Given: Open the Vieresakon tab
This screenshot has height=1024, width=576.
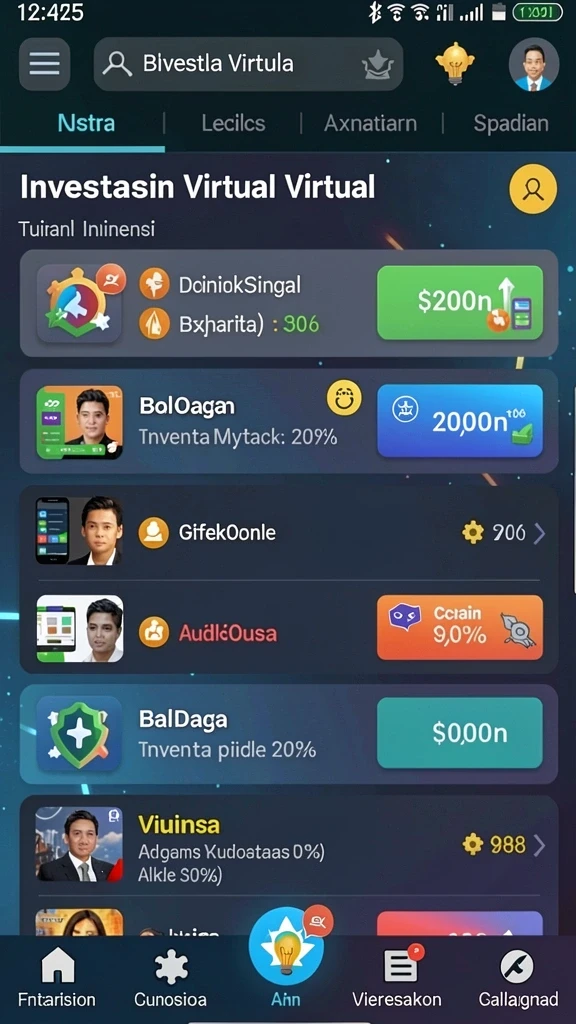Looking at the screenshot, I should 397,978.
